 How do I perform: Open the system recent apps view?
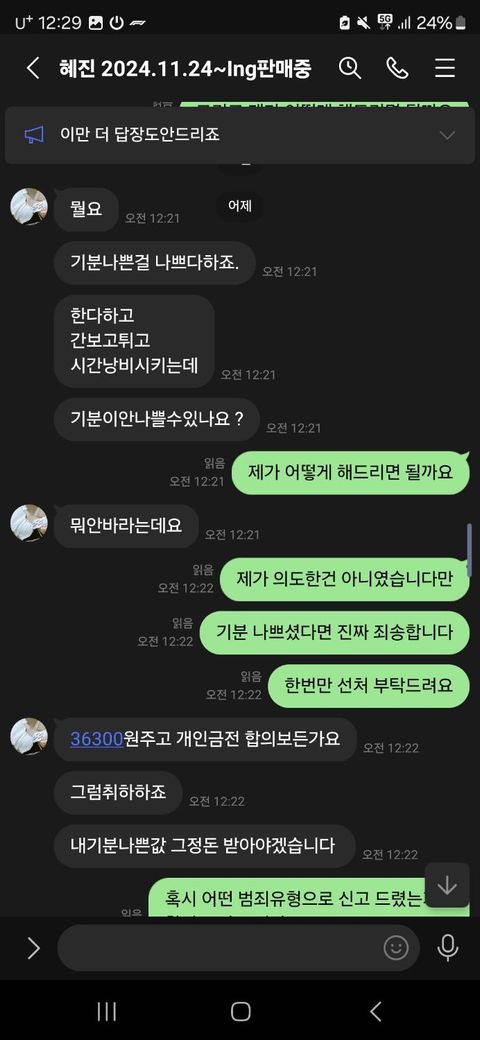(x=106, y=1011)
